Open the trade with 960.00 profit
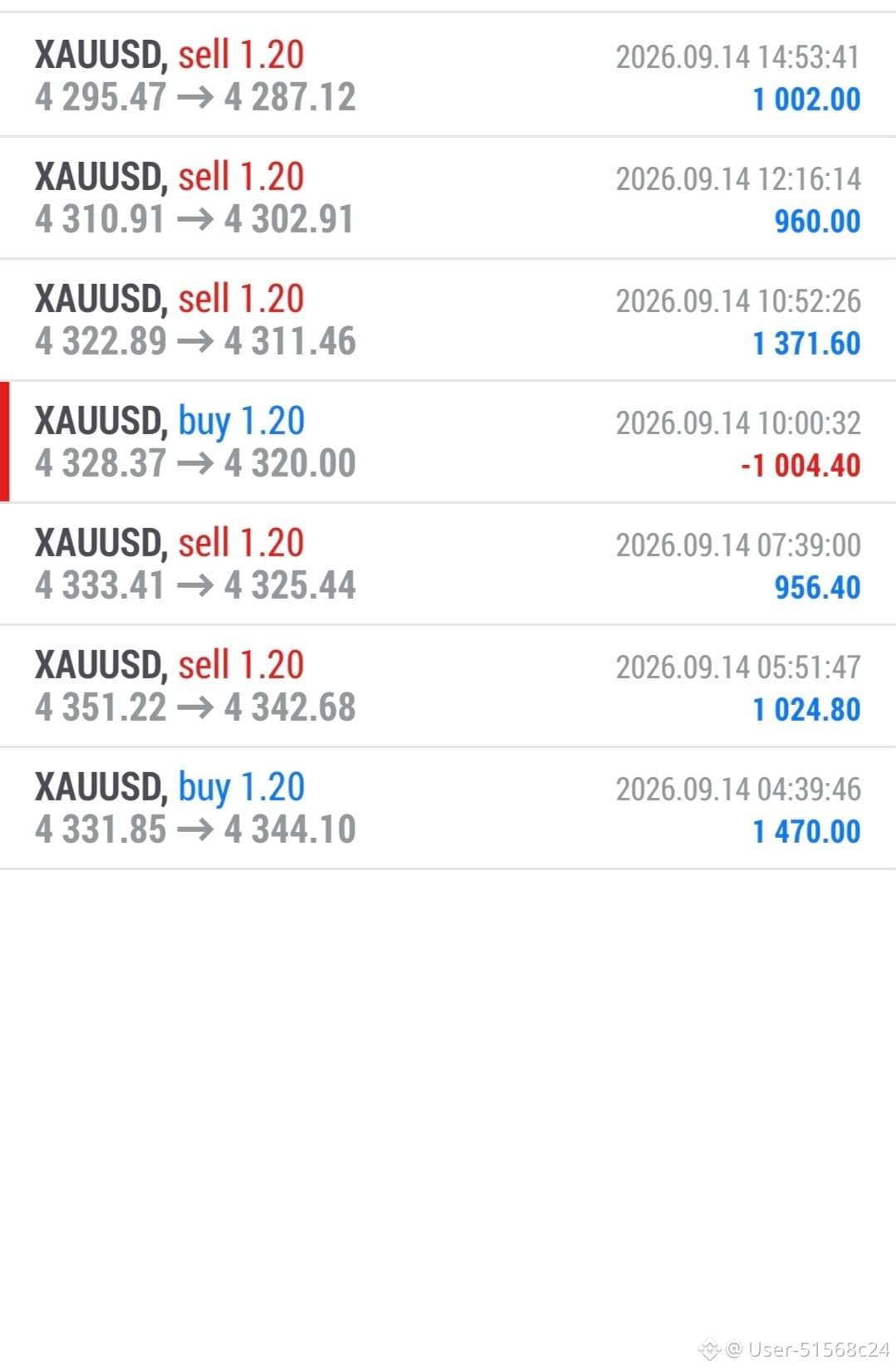Image resolution: width=896 pixels, height=1370 pixels. coord(448,198)
